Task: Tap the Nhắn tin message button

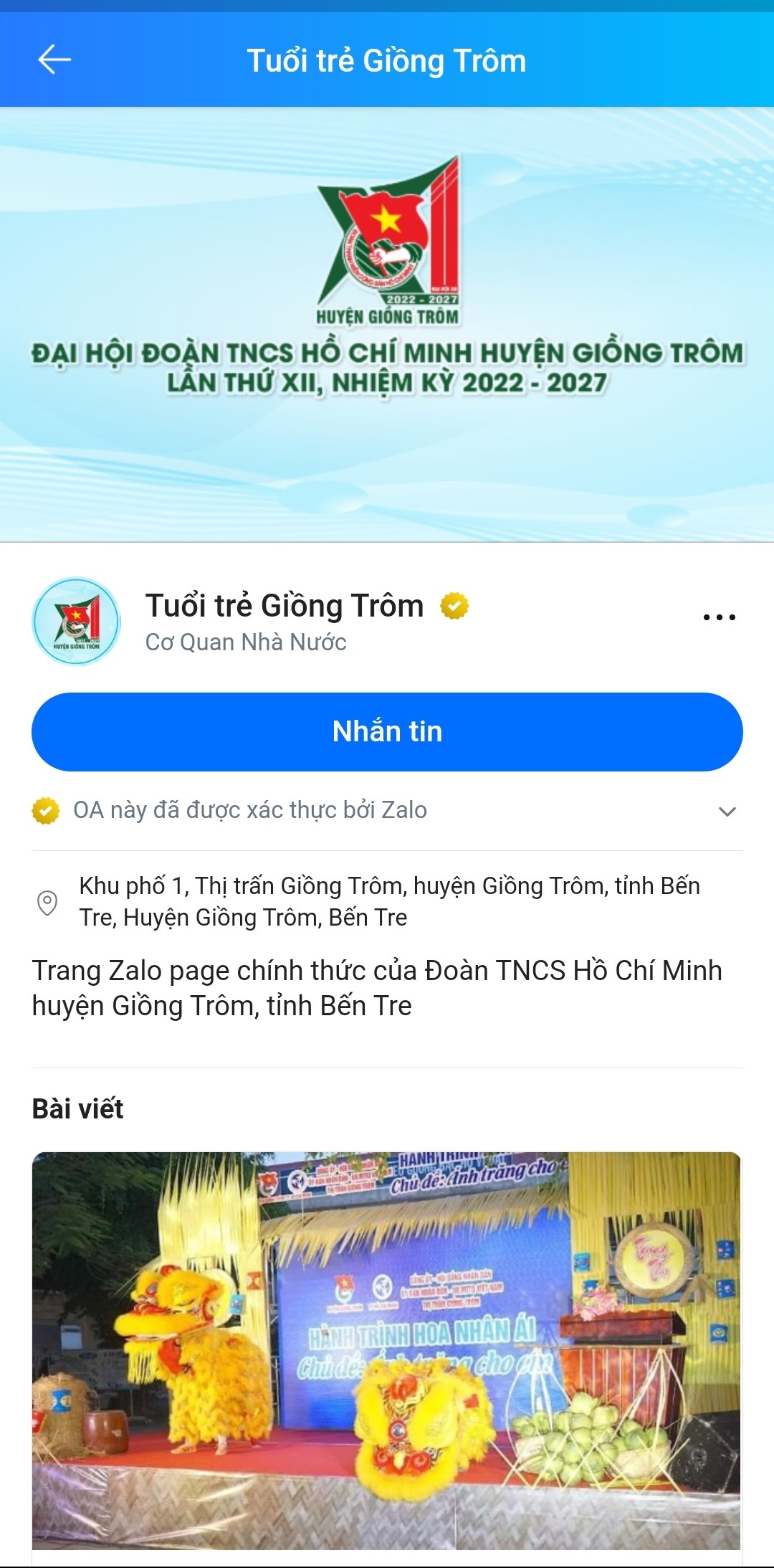Action: 387,732
